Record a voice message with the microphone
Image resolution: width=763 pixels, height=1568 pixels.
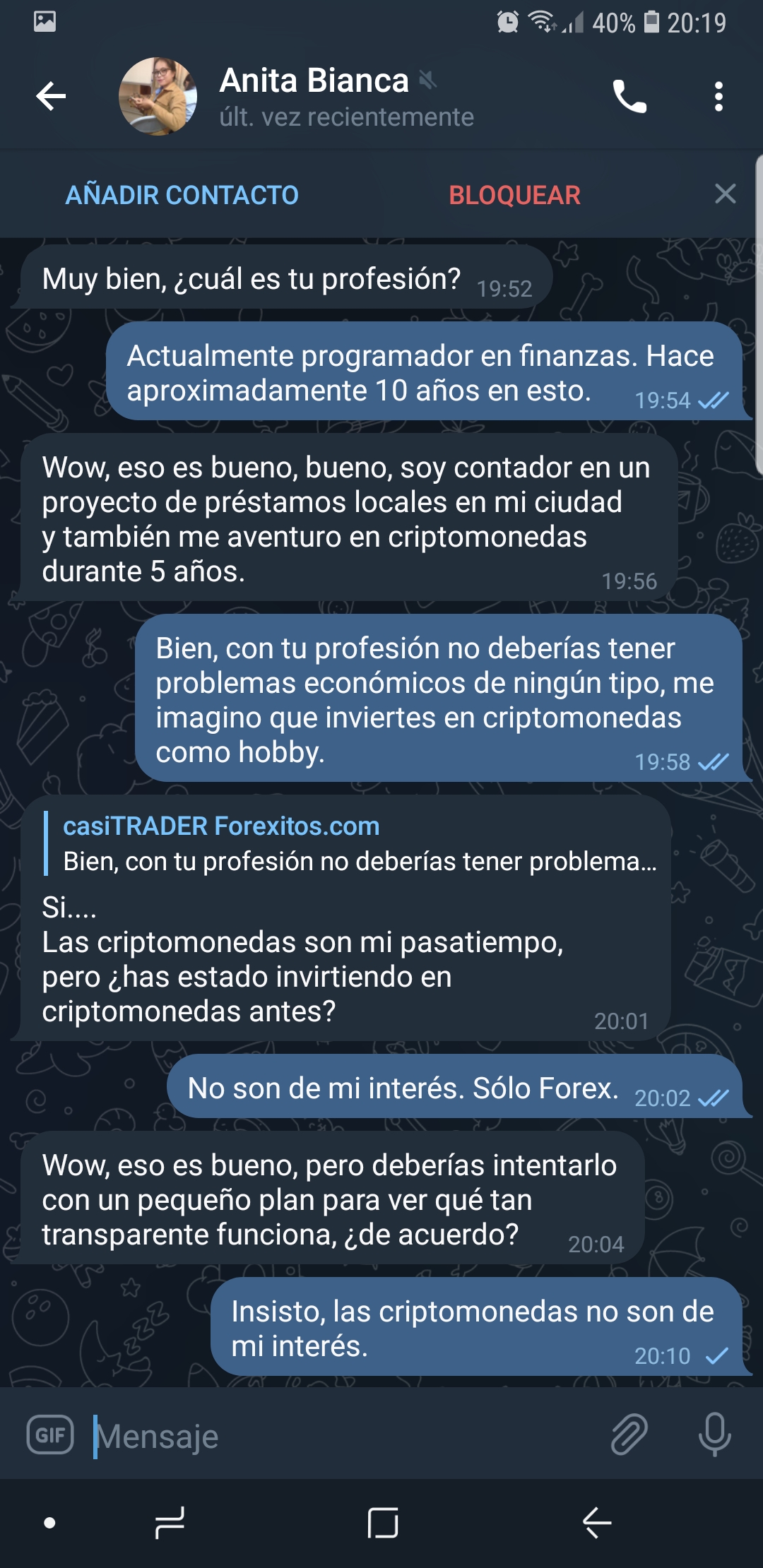pyautogui.click(x=714, y=1435)
